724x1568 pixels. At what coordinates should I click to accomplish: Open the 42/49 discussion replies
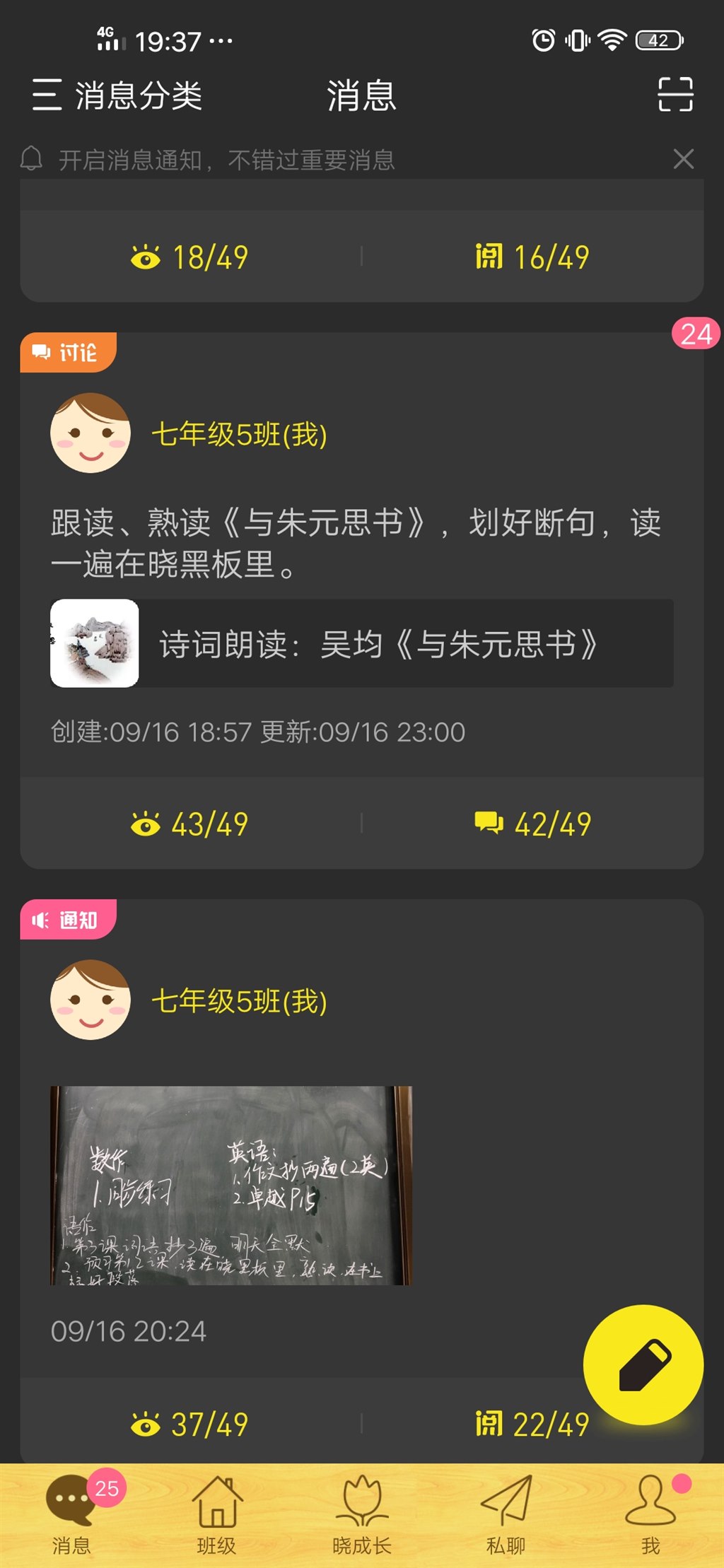point(532,824)
